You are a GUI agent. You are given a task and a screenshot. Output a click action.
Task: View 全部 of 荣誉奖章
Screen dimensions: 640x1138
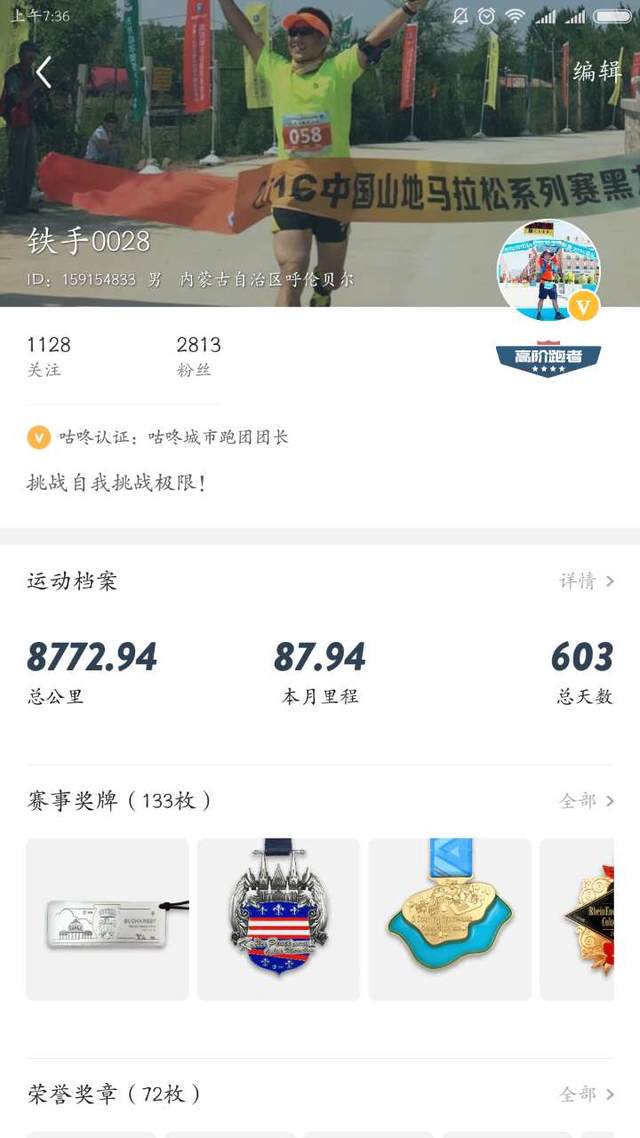tap(586, 1094)
